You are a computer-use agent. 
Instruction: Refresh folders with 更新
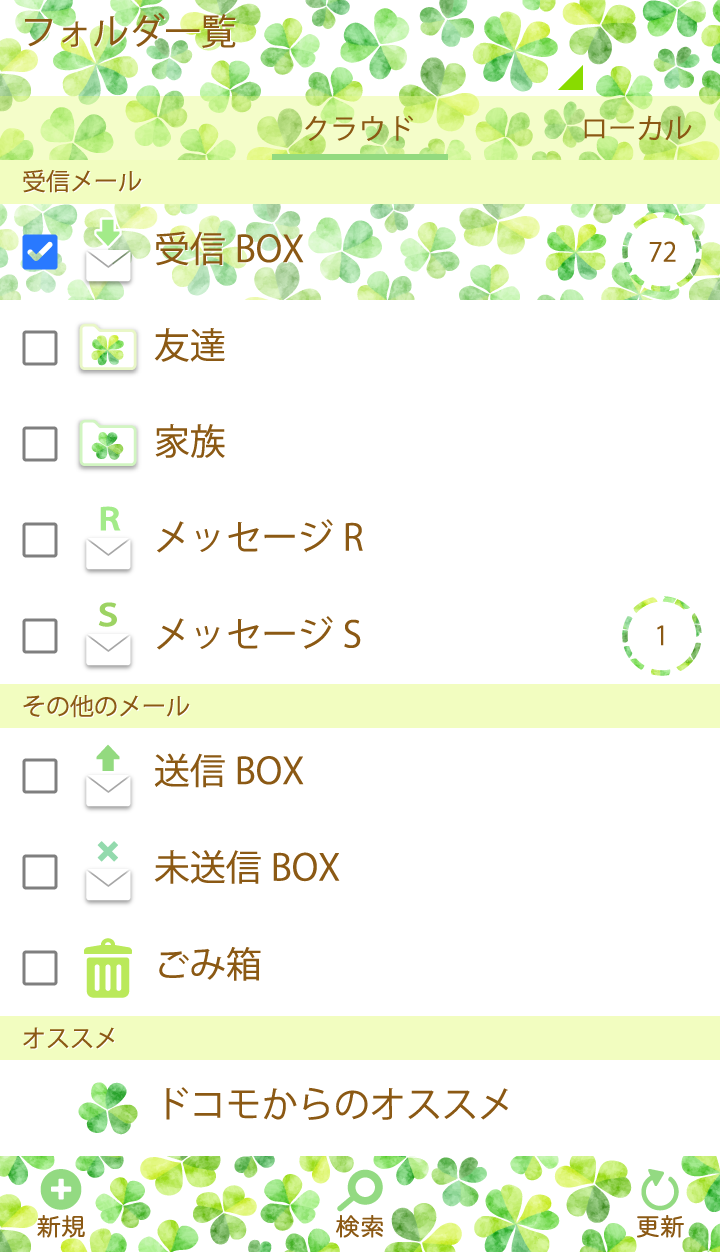(x=659, y=1205)
